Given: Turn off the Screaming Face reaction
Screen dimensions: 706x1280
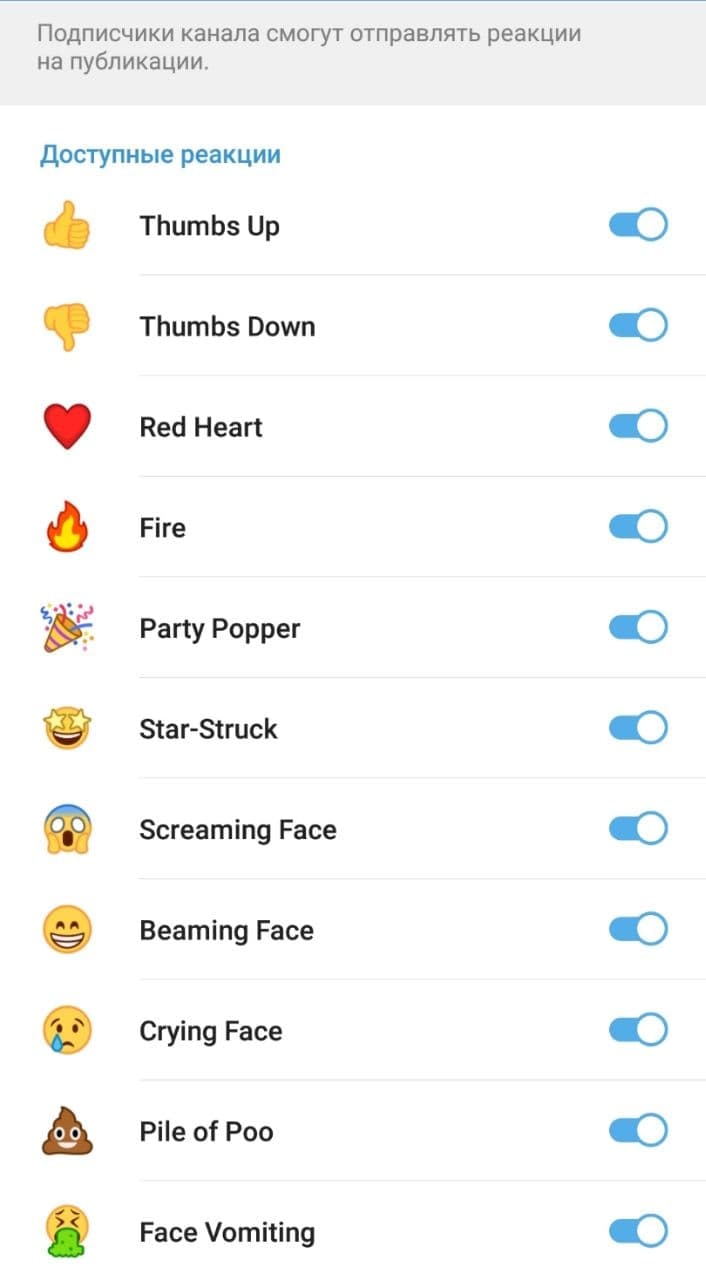Looking at the screenshot, I should pyautogui.click(x=638, y=829).
